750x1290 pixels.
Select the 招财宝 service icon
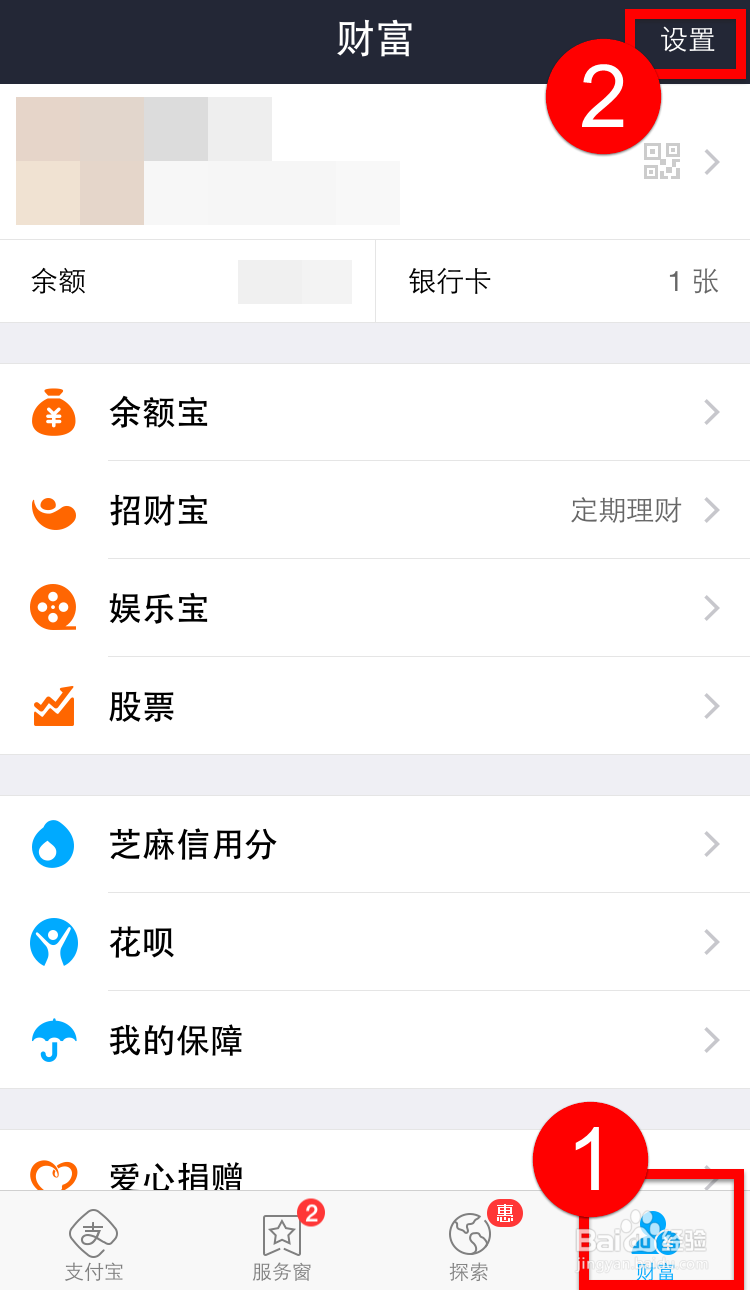coord(53,511)
